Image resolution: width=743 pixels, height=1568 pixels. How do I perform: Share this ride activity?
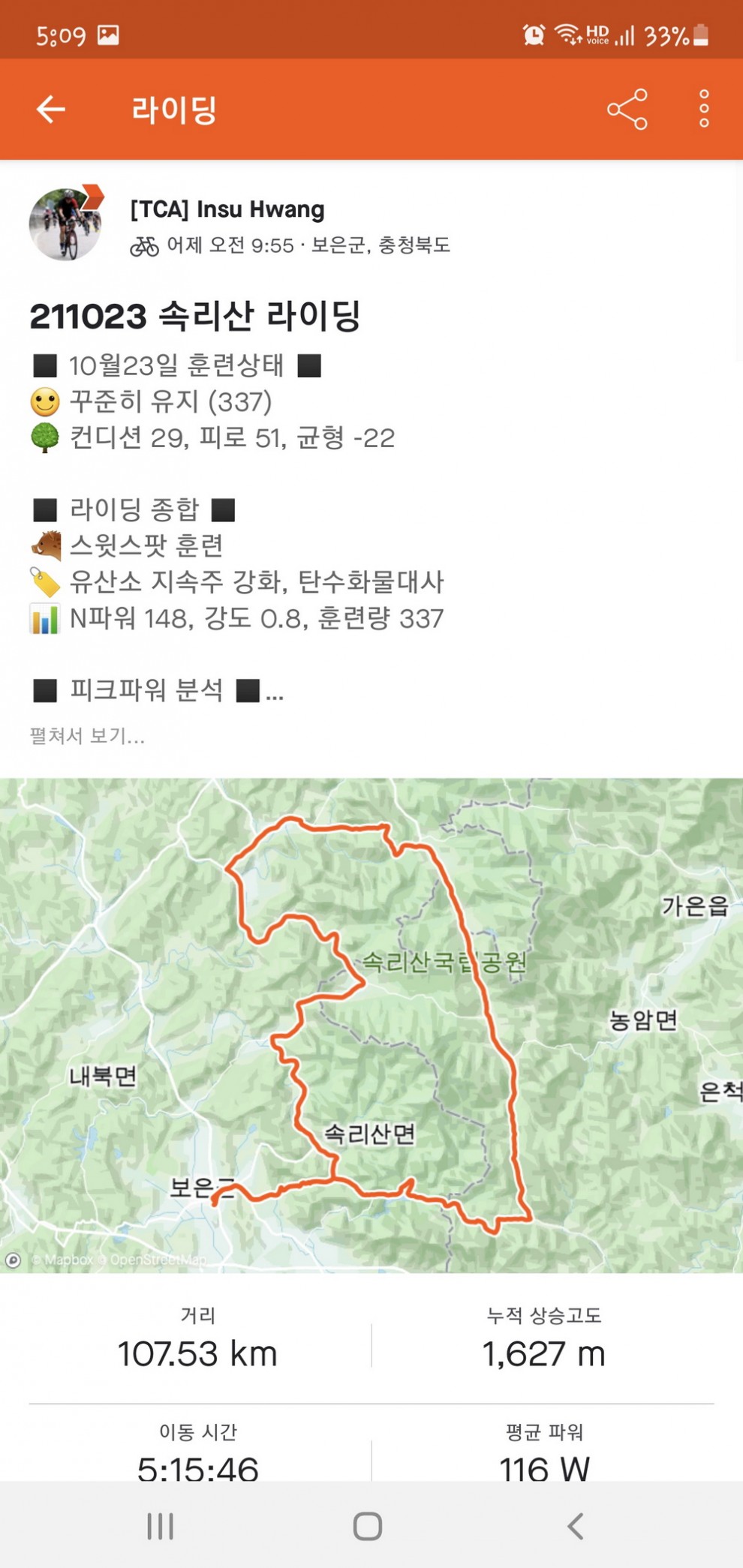(x=627, y=110)
